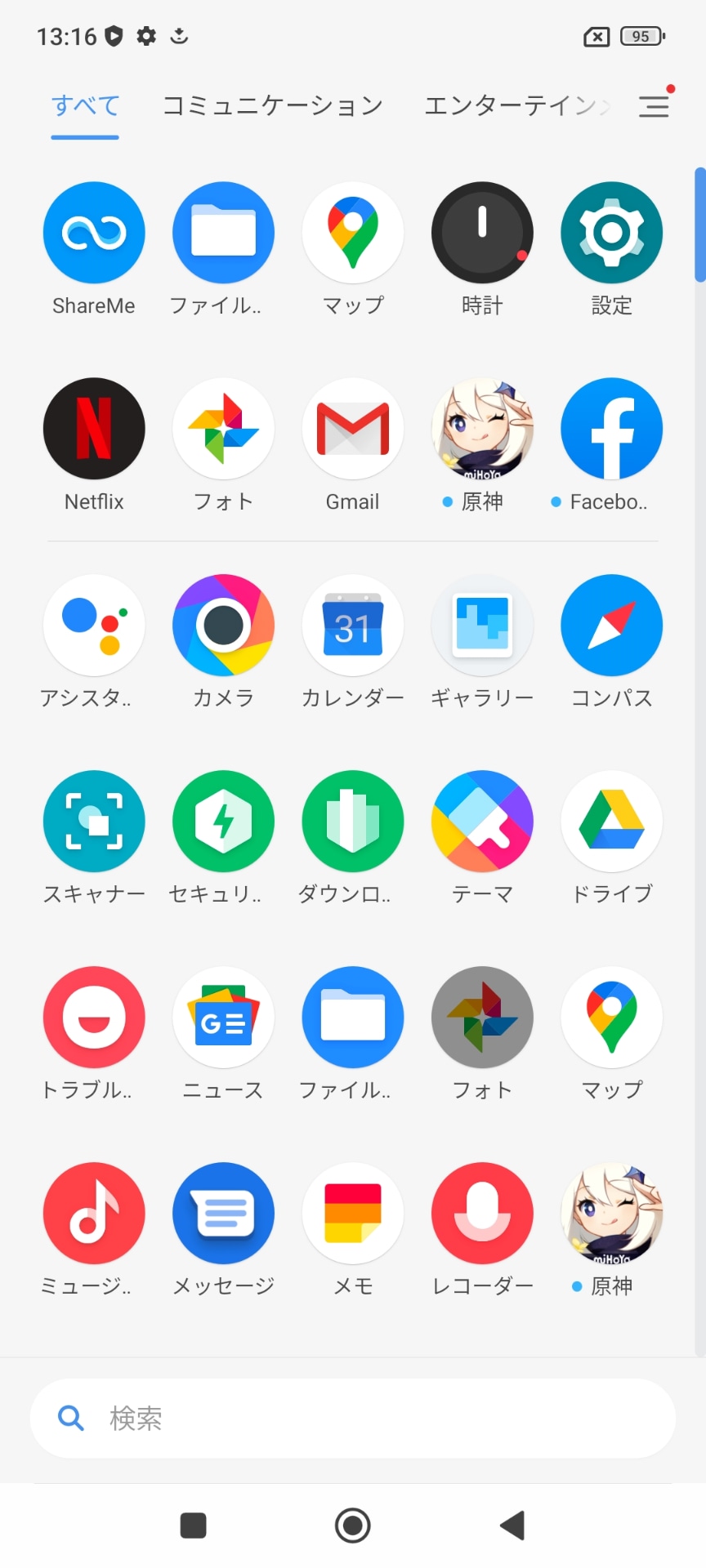Viewport: 706px width, 1568px height.
Task: Launch Netflix
Action: tap(94, 429)
